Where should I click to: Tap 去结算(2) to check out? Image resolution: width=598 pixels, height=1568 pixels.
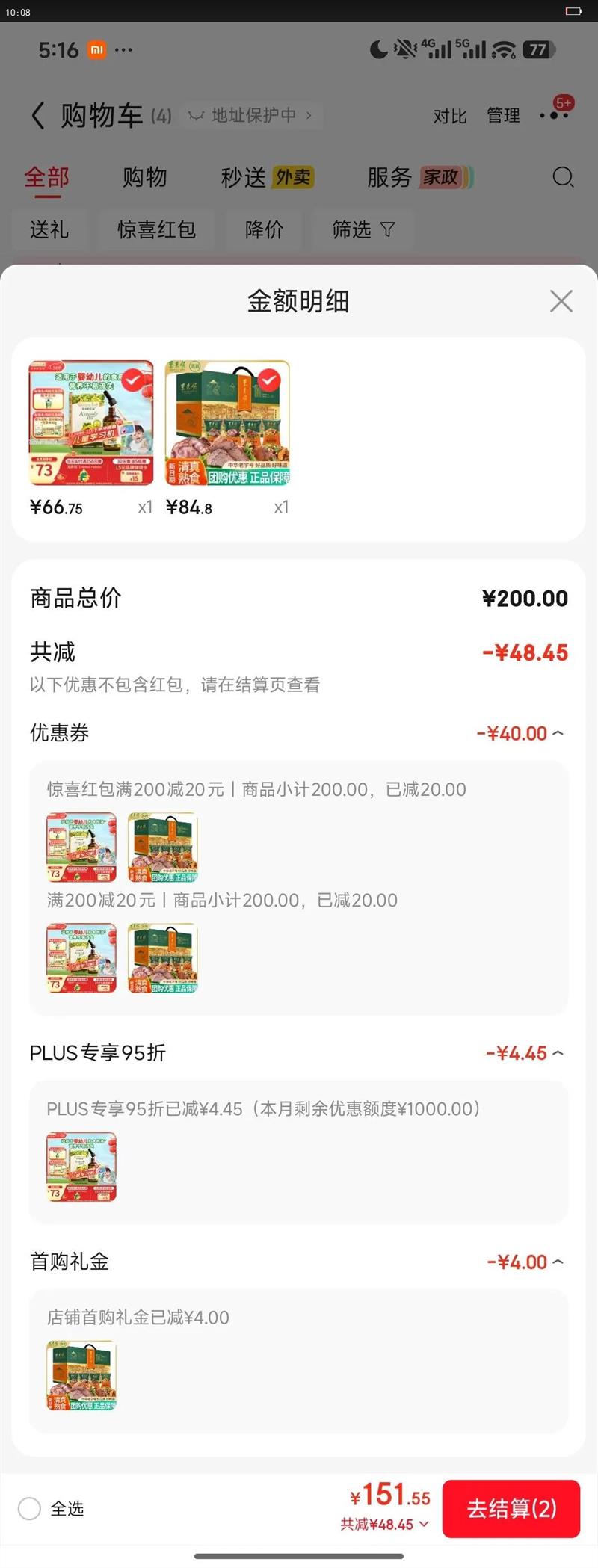(511, 1508)
